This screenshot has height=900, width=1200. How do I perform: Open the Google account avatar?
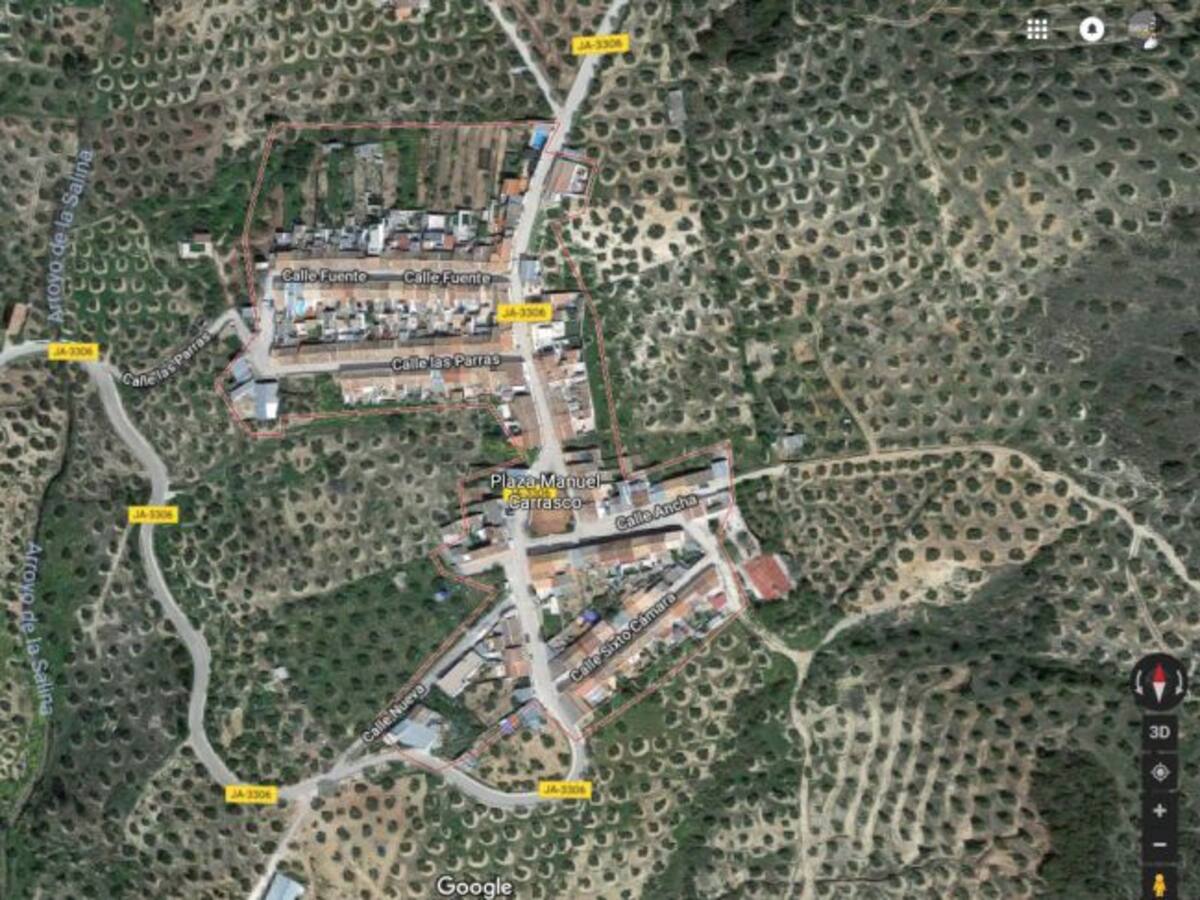tap(1144, 27)
